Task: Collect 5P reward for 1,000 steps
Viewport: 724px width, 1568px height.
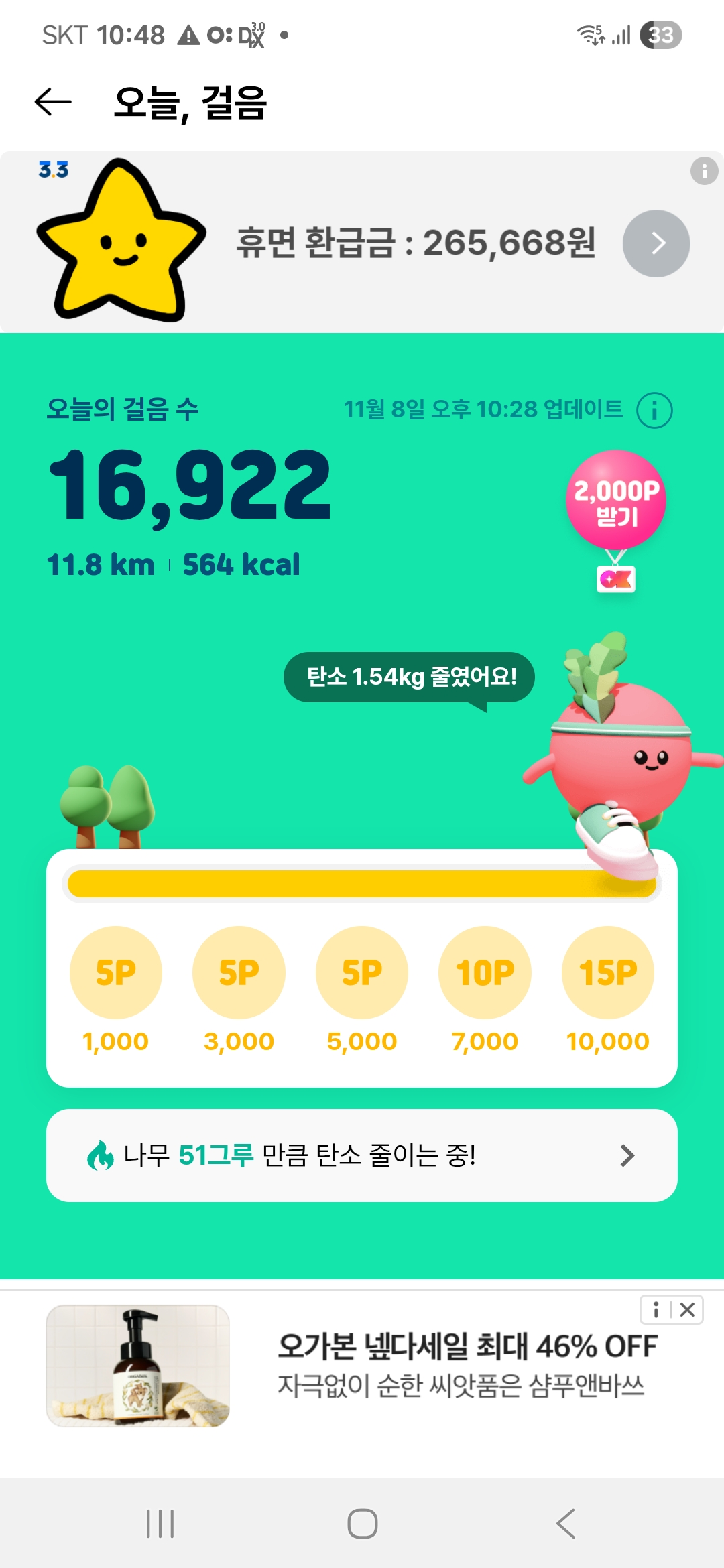Action: (x=116, y=972)
